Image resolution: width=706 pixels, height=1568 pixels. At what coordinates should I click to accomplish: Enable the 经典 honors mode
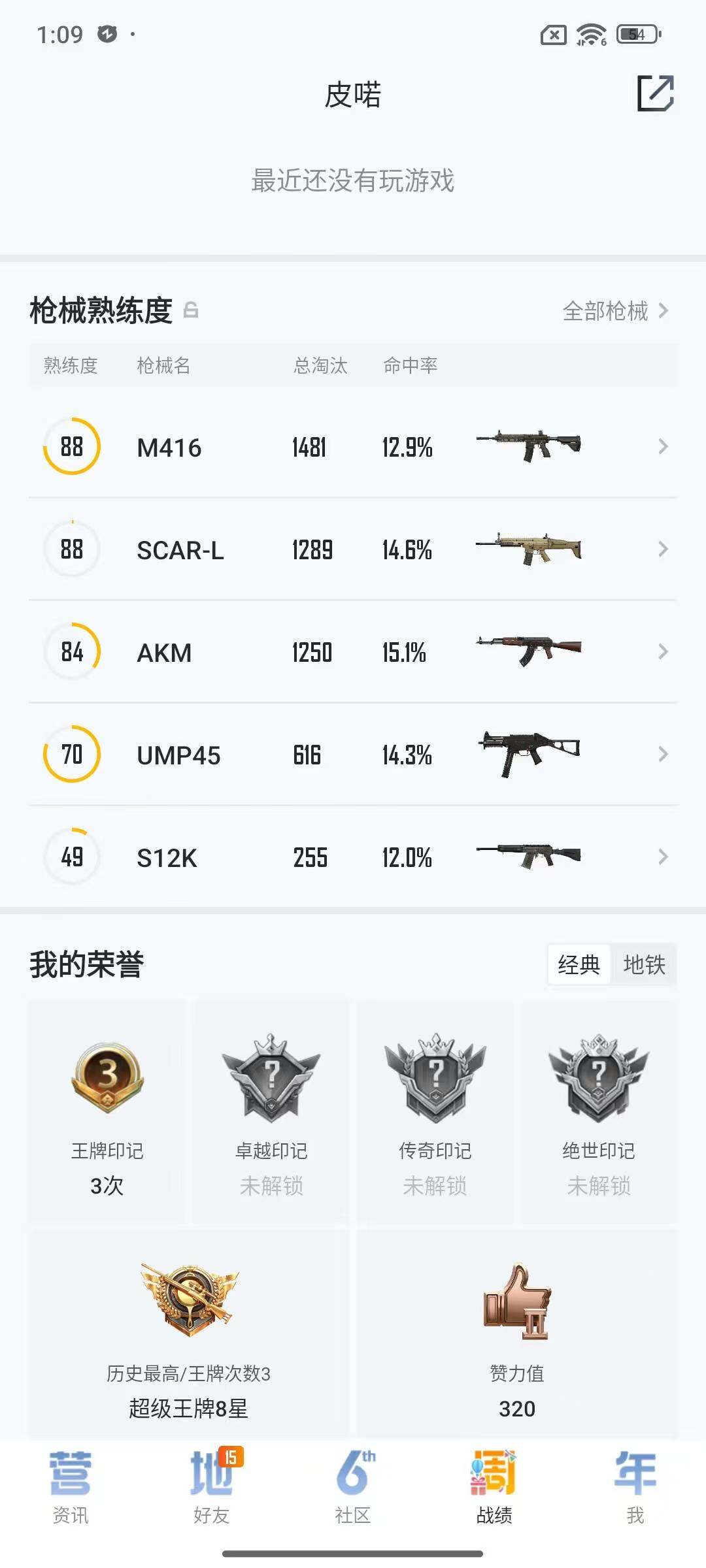pos(579,964)
